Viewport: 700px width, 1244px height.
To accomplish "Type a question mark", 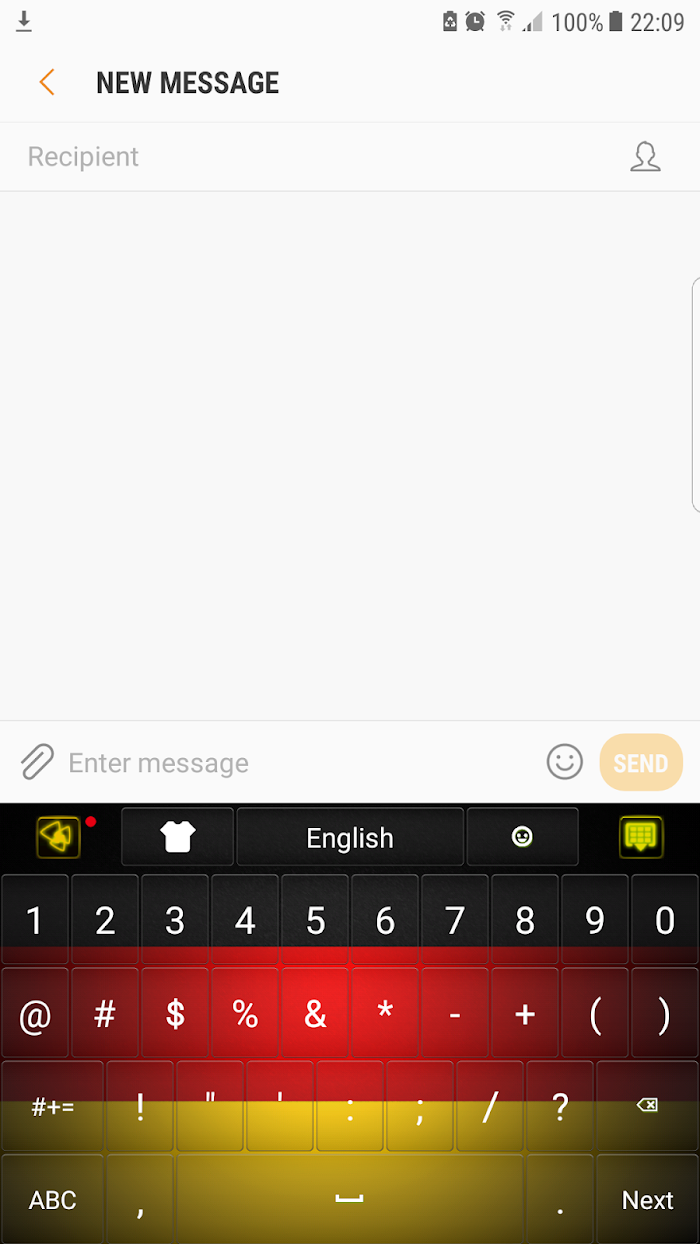I will (560, 1105).
